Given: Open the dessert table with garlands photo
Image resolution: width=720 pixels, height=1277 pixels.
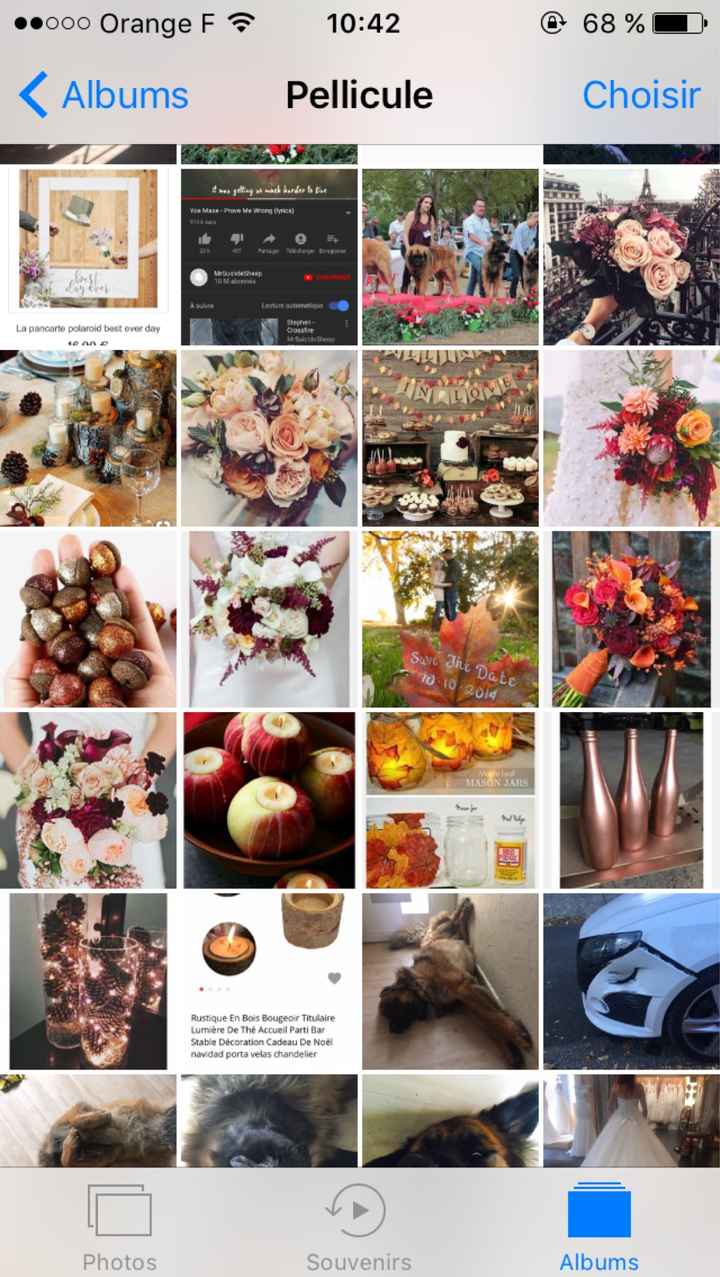Looking at the screenshot, I should pyautogui.click(x=450, y=438).
